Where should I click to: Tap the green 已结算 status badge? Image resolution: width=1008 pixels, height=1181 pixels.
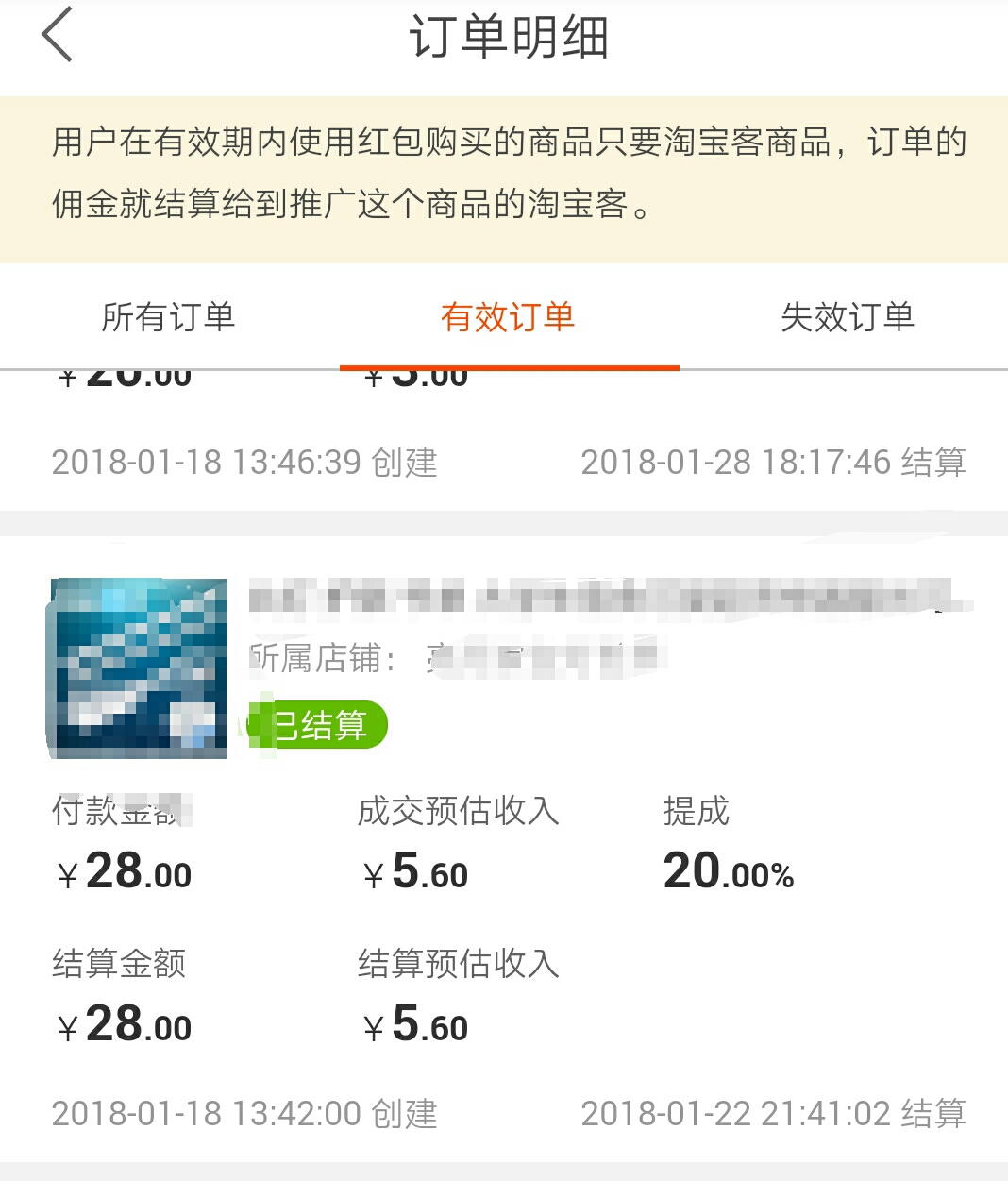[315, 725]
